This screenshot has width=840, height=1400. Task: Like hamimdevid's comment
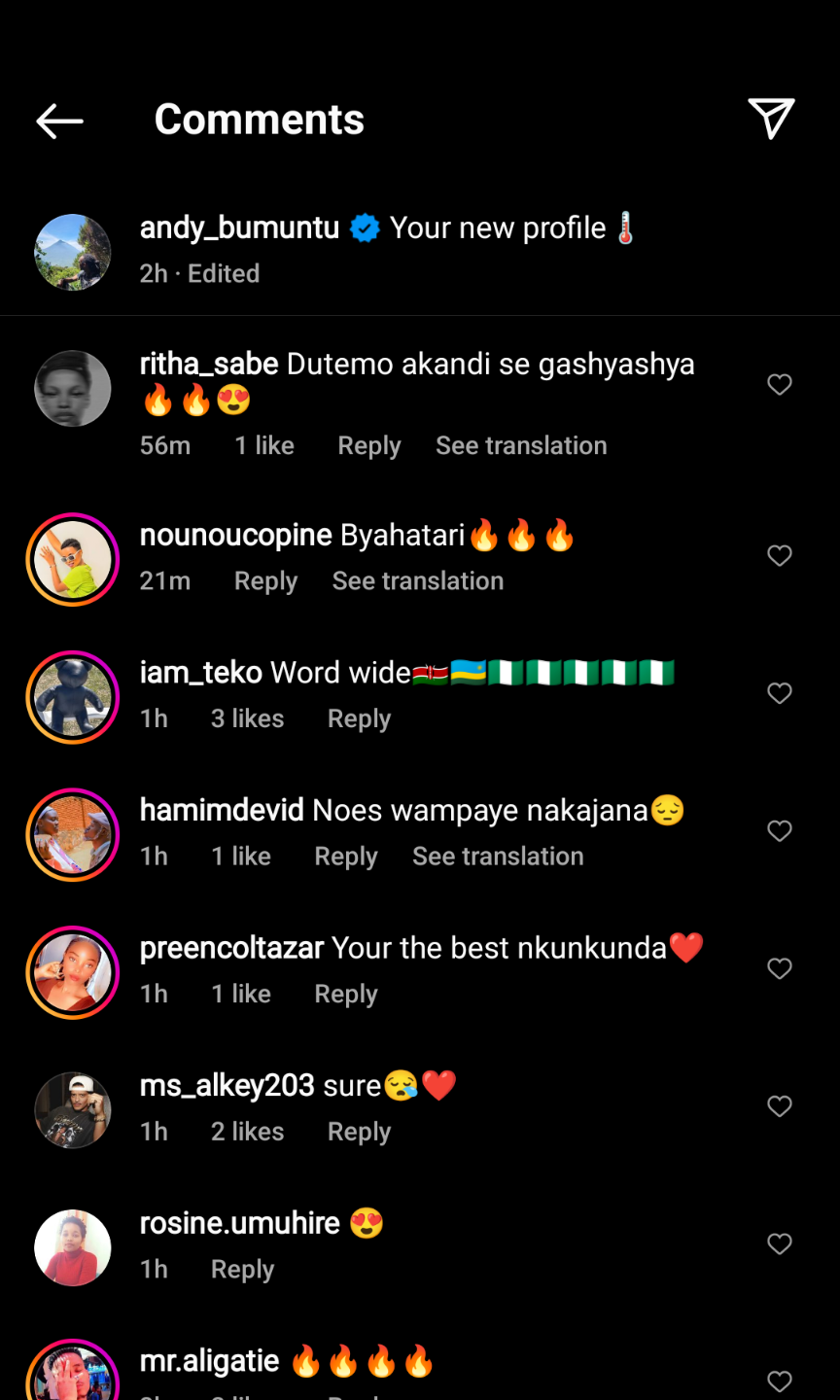click(x=780, y=831)
